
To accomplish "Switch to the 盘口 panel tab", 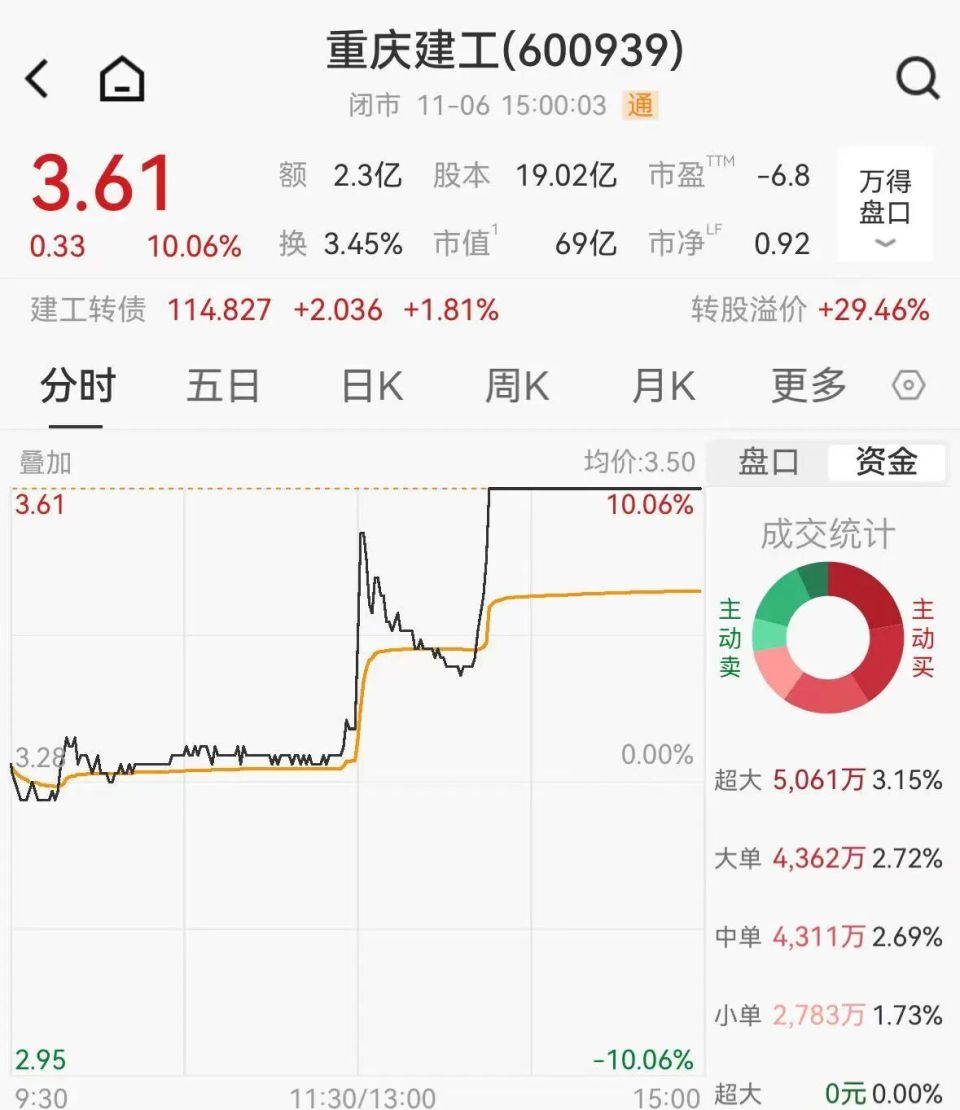I will tap(771, 462).
